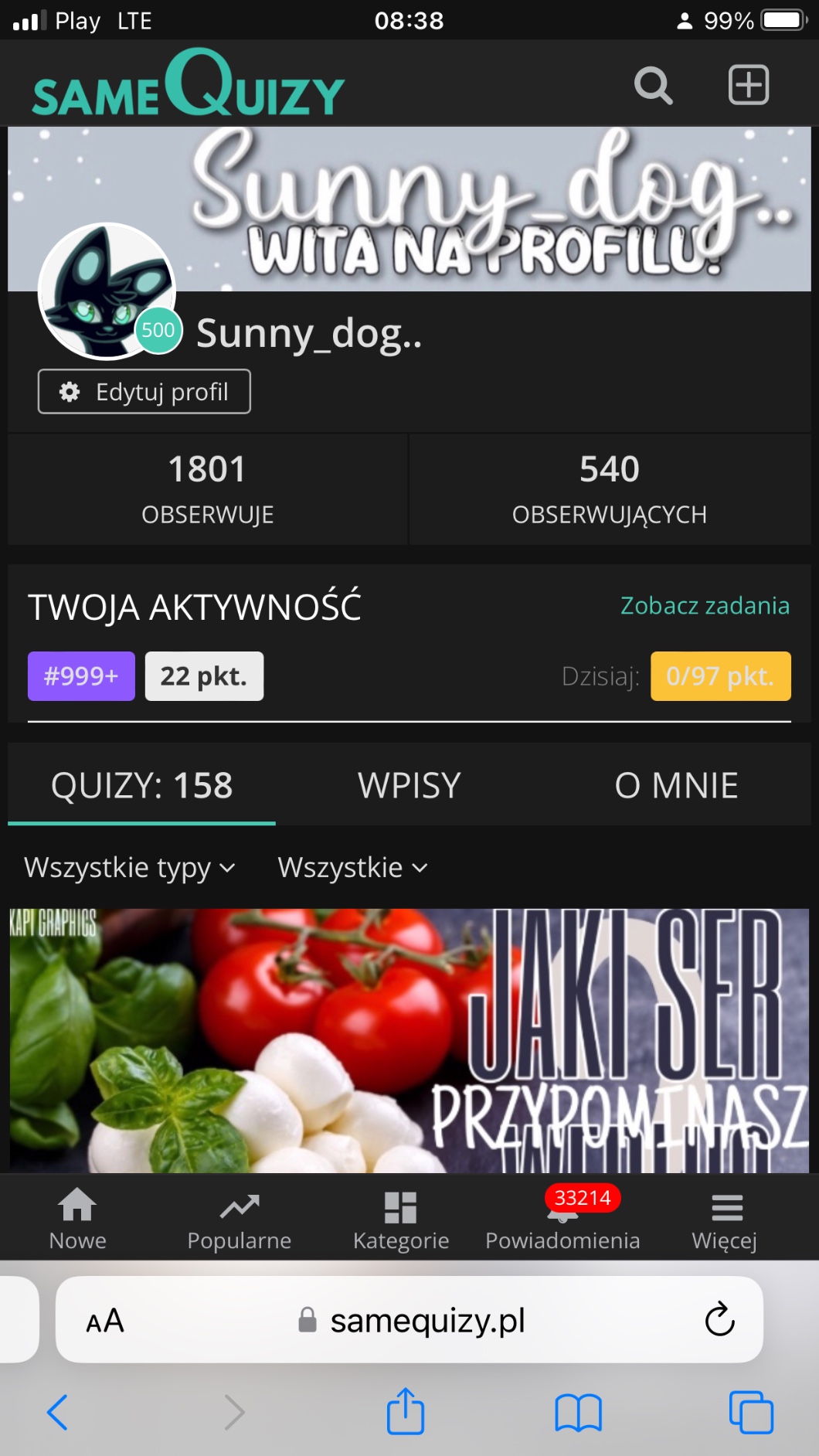Expand the Wszystkie filter dropdown

tap(352, 868)
